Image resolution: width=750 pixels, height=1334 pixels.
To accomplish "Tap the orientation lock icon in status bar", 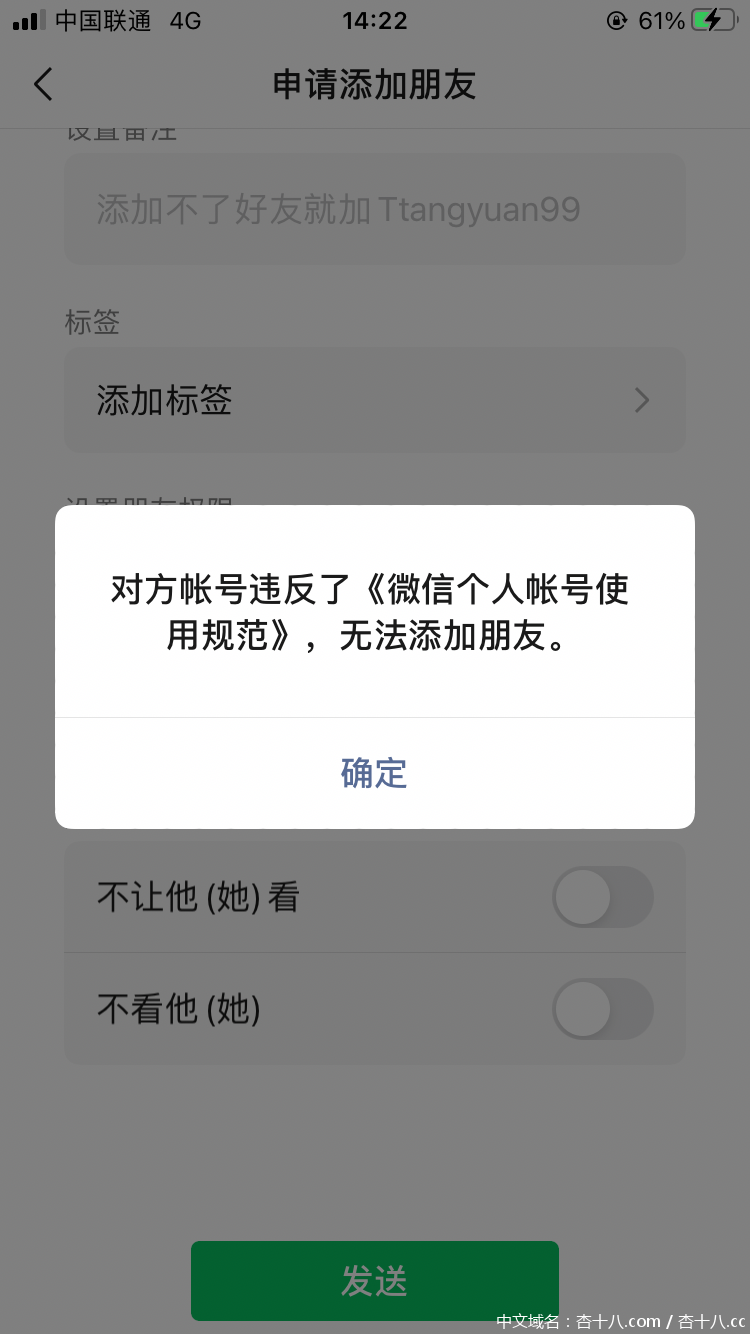I will point(618,20).
